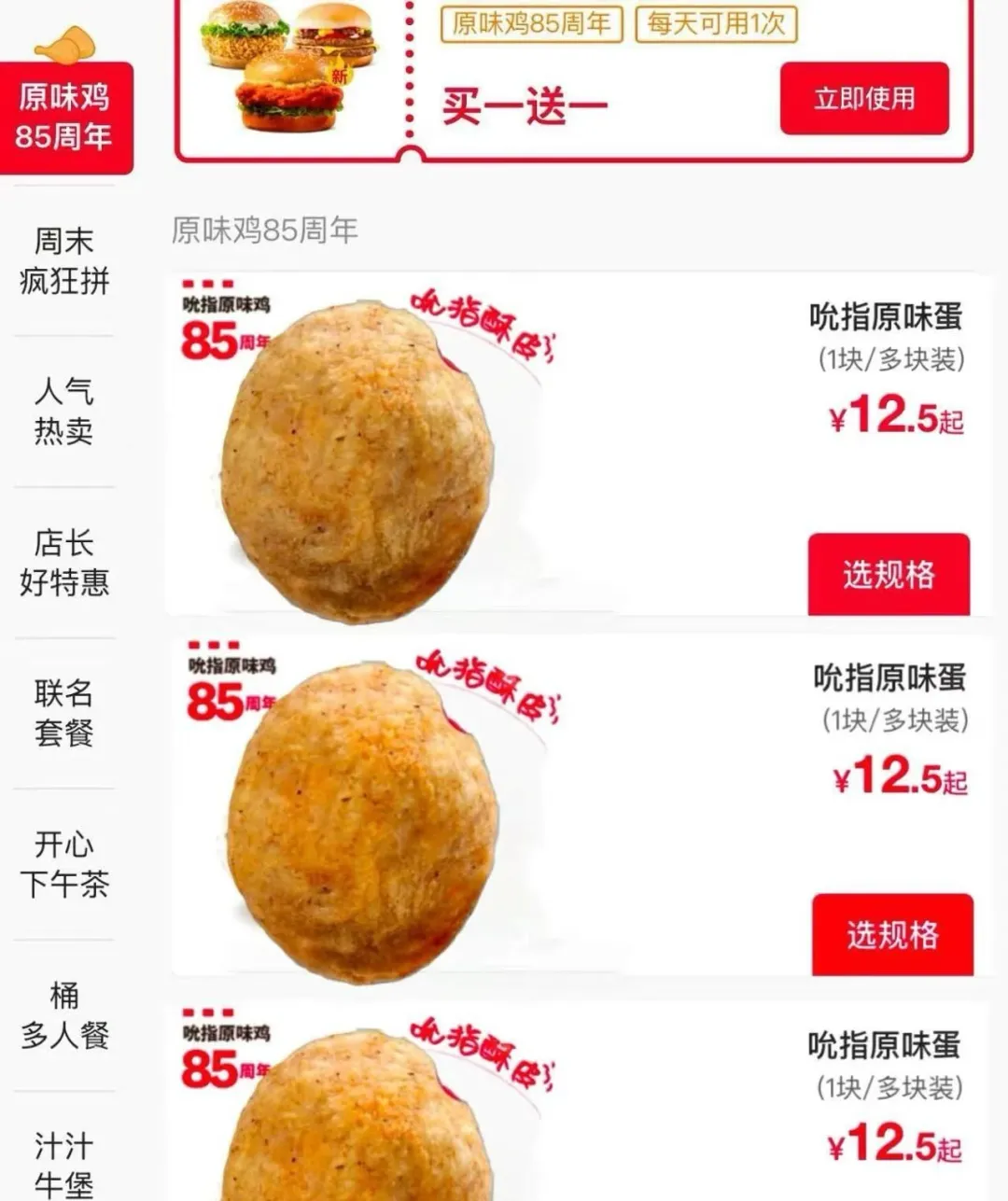Open the 人气热卖 category
The height and width of the screenshot is (1201, 1008).
click(64, 412)
